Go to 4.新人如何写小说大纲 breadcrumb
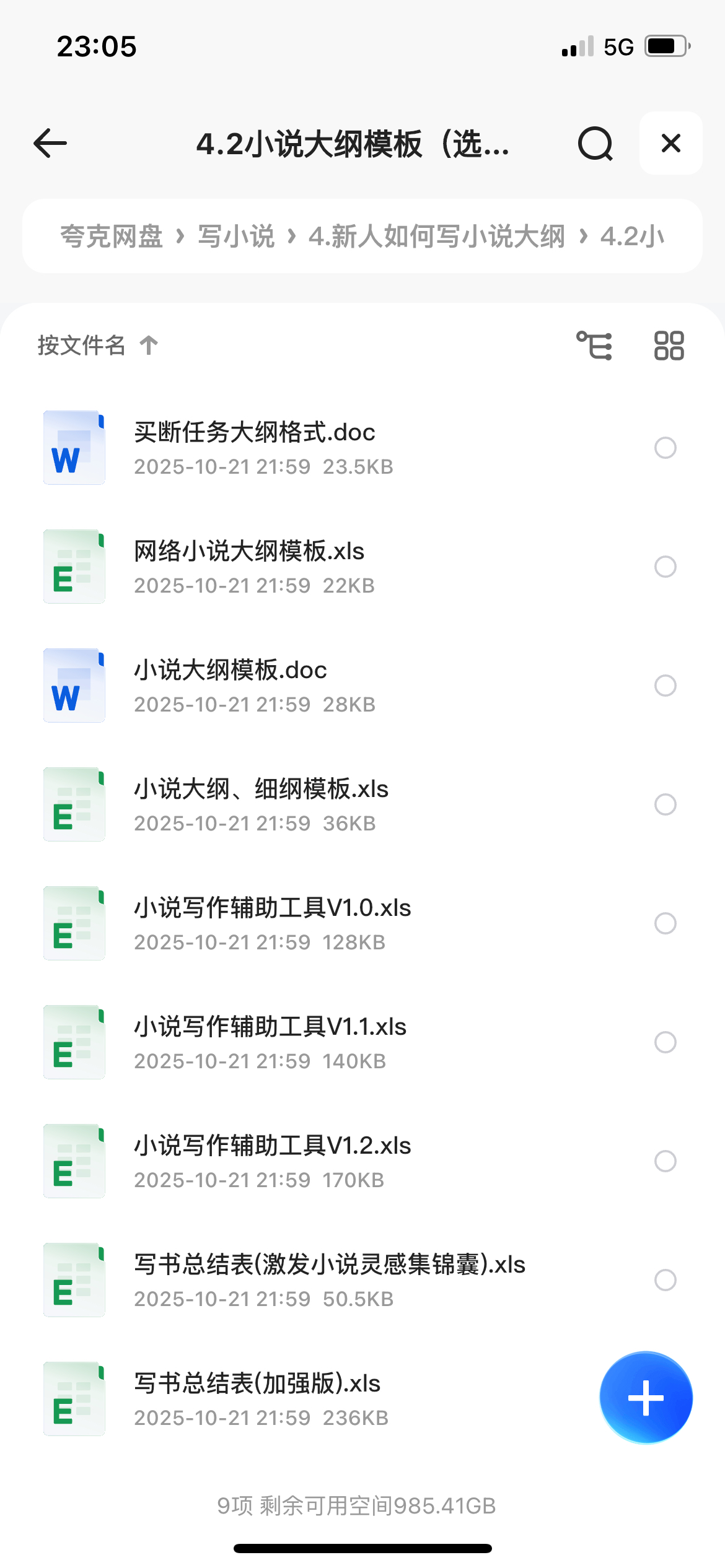The width and height of the screenshot is (725, 1568). 437,237
